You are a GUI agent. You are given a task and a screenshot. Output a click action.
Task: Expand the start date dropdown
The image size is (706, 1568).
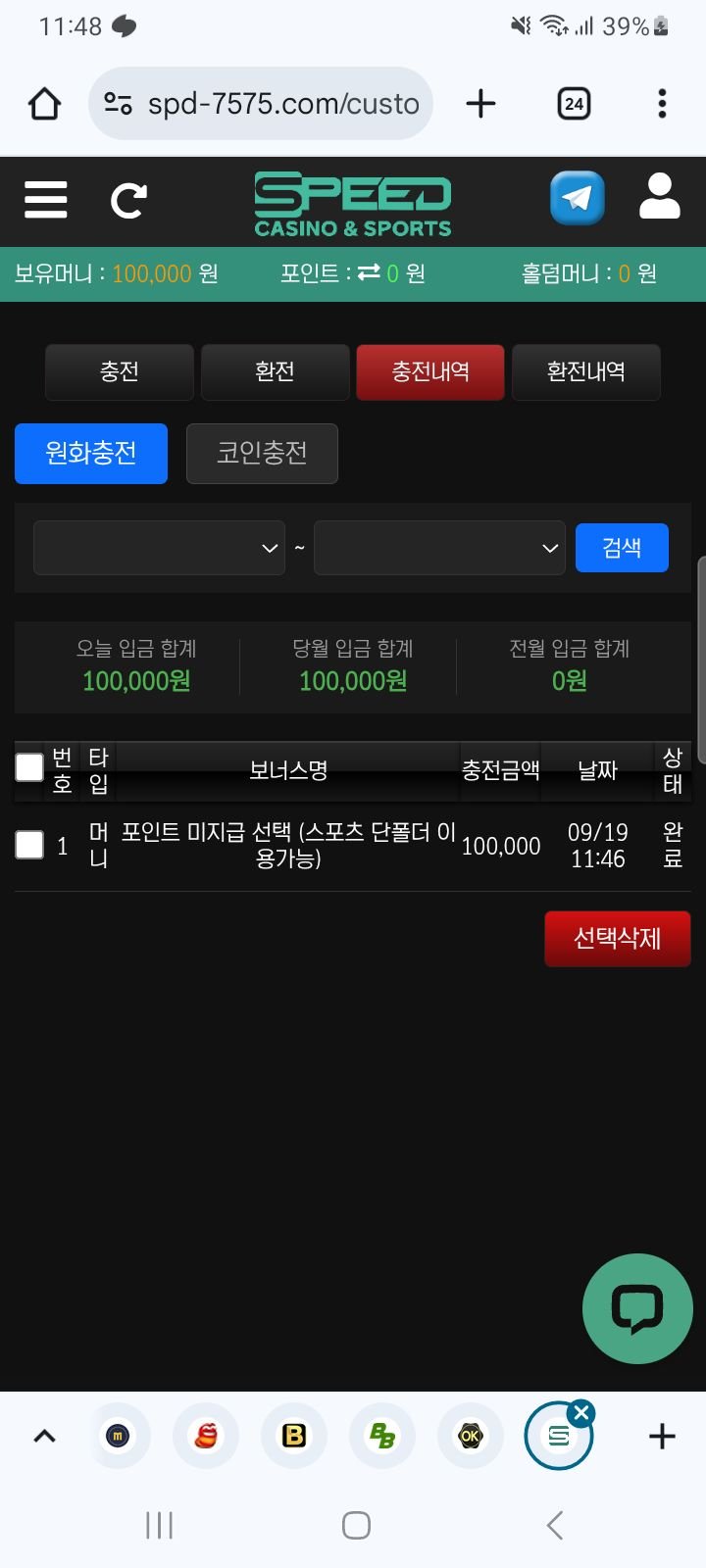[159, 548]
